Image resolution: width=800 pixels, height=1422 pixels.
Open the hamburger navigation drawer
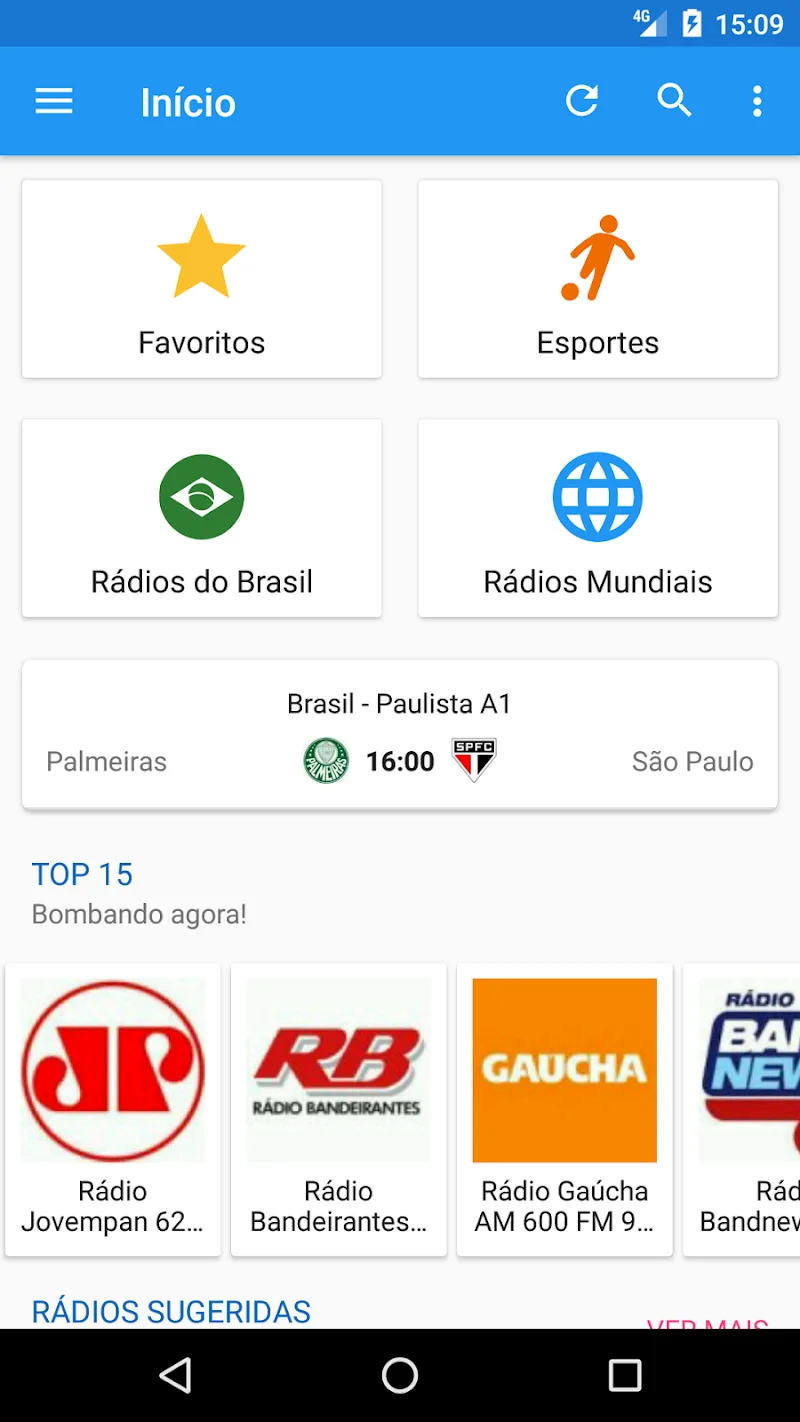click(54, 101)
